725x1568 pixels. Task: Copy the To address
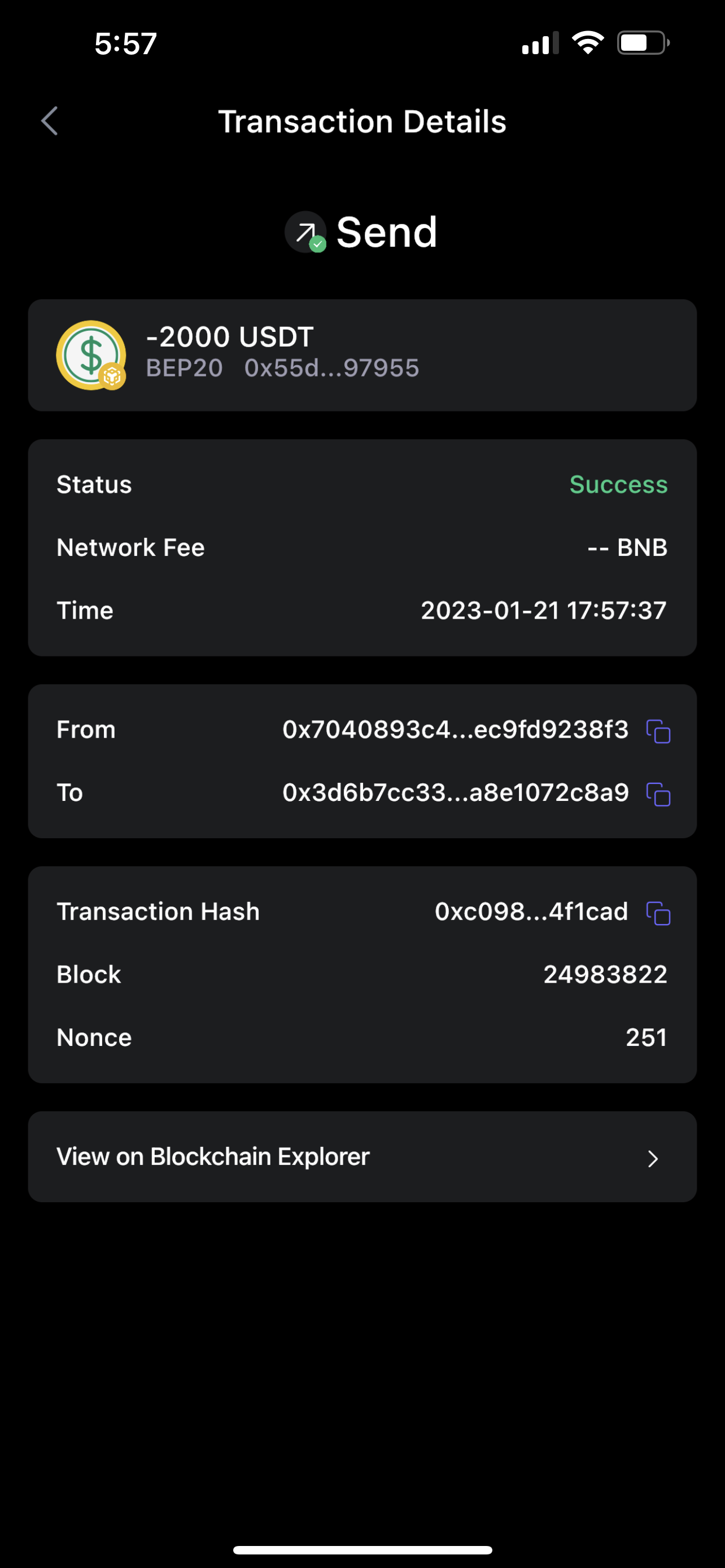(658, 794)
